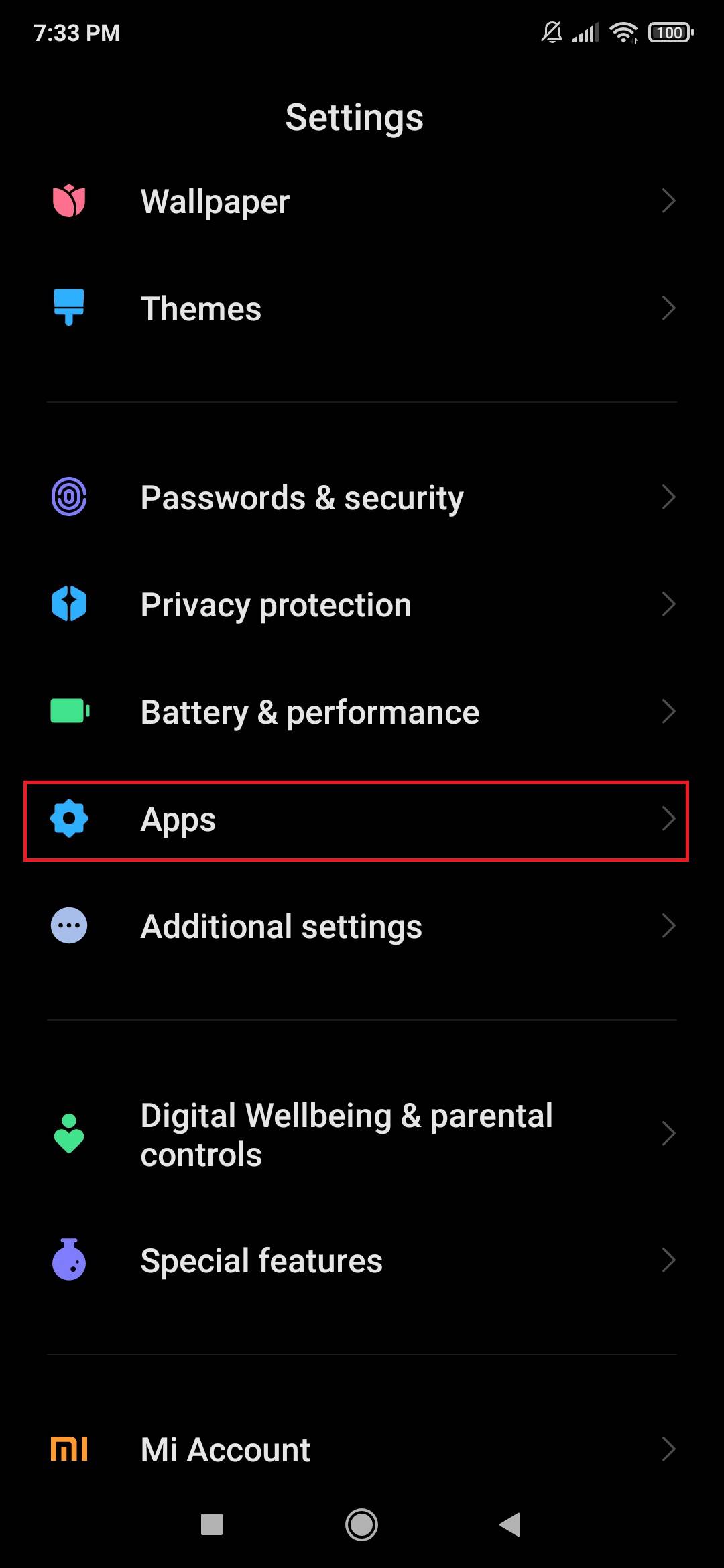Open Additional settings

coord(362,926)
